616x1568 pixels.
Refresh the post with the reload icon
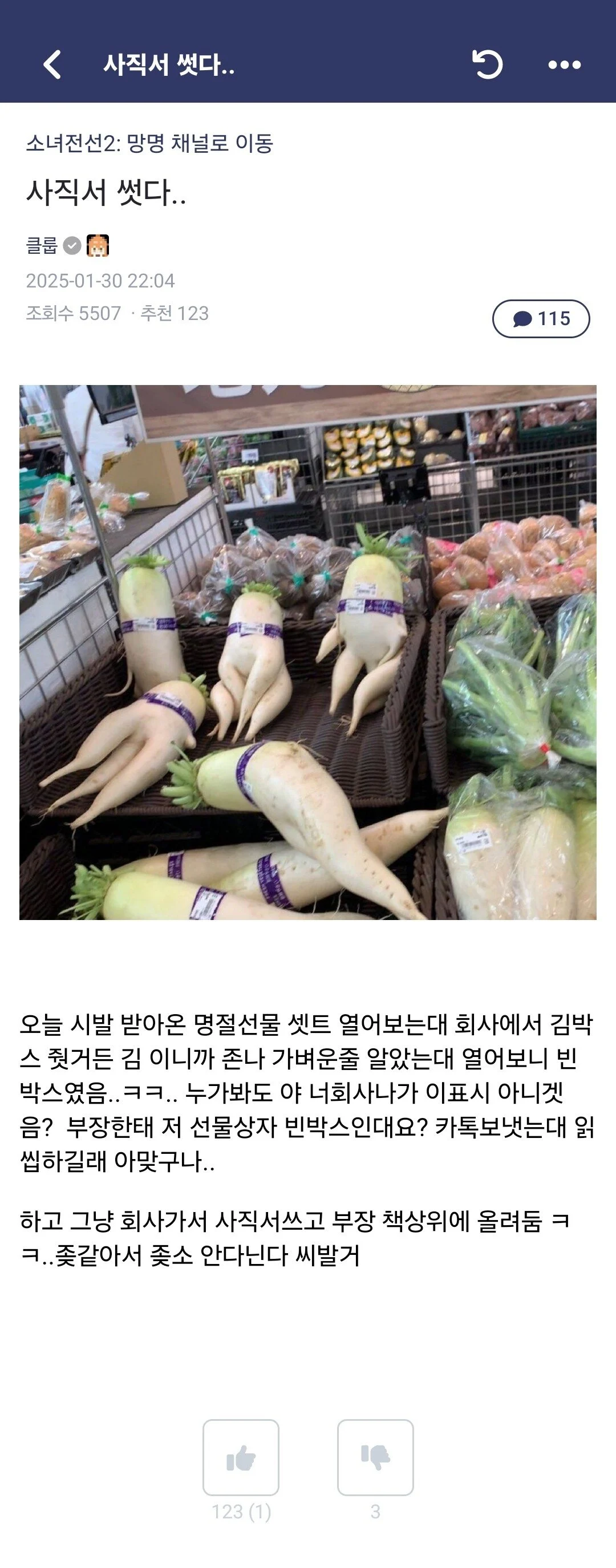pos(487,64)
